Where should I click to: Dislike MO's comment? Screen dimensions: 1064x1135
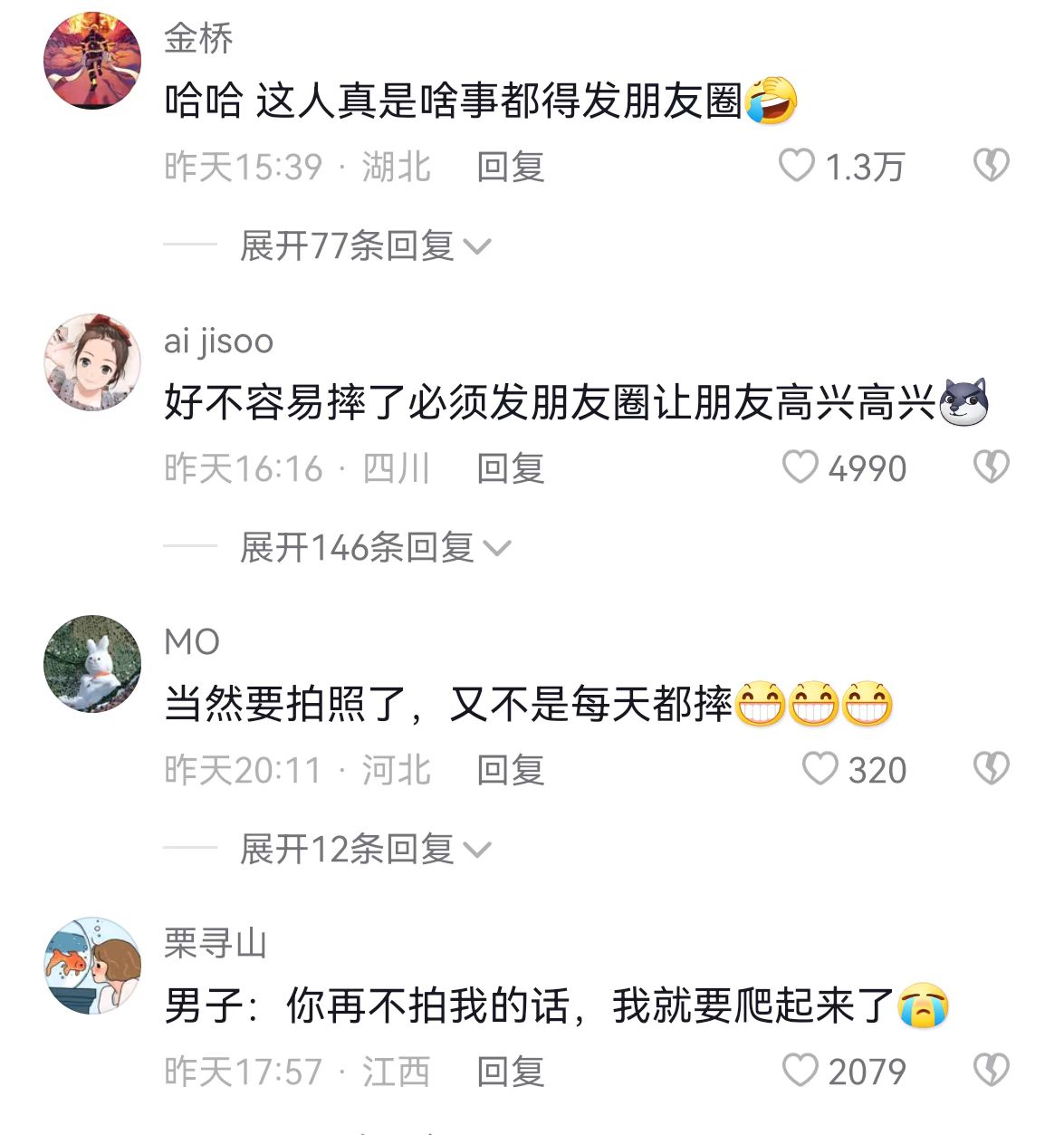991,769
